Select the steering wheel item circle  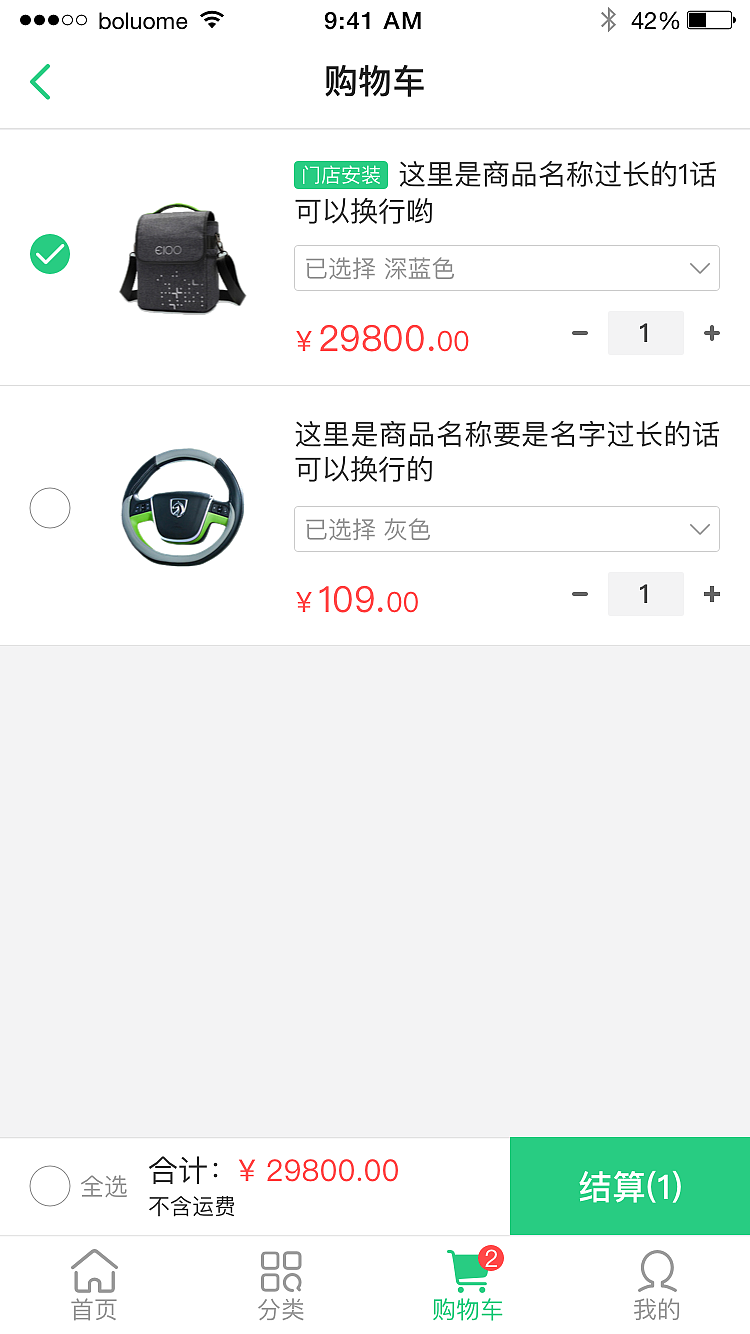pyautogui.click(x=50, y=508)
